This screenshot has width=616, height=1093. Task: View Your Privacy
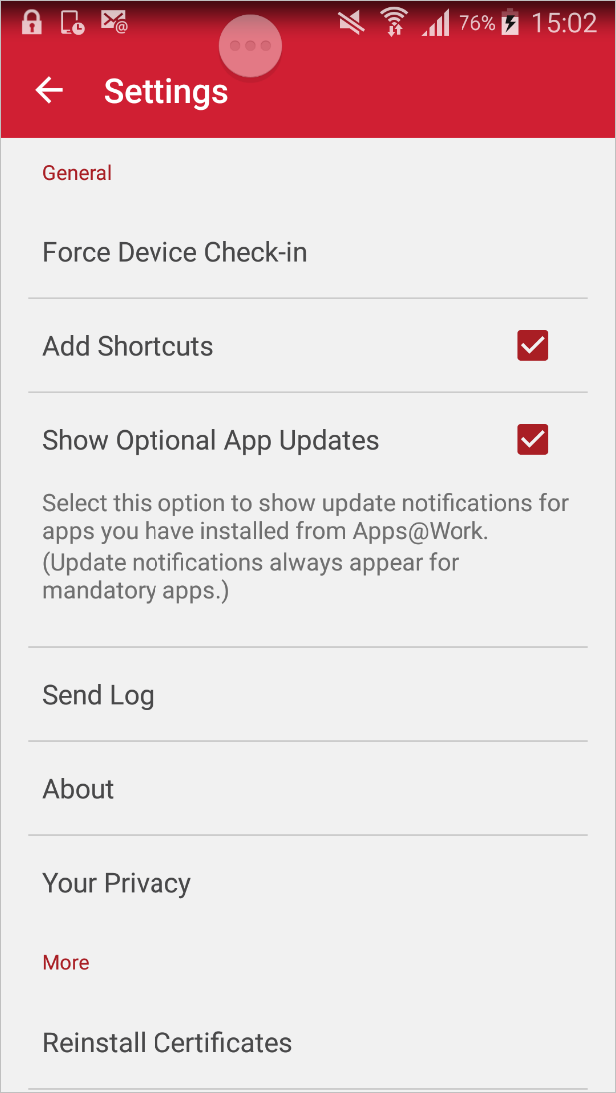click(117, 883)
